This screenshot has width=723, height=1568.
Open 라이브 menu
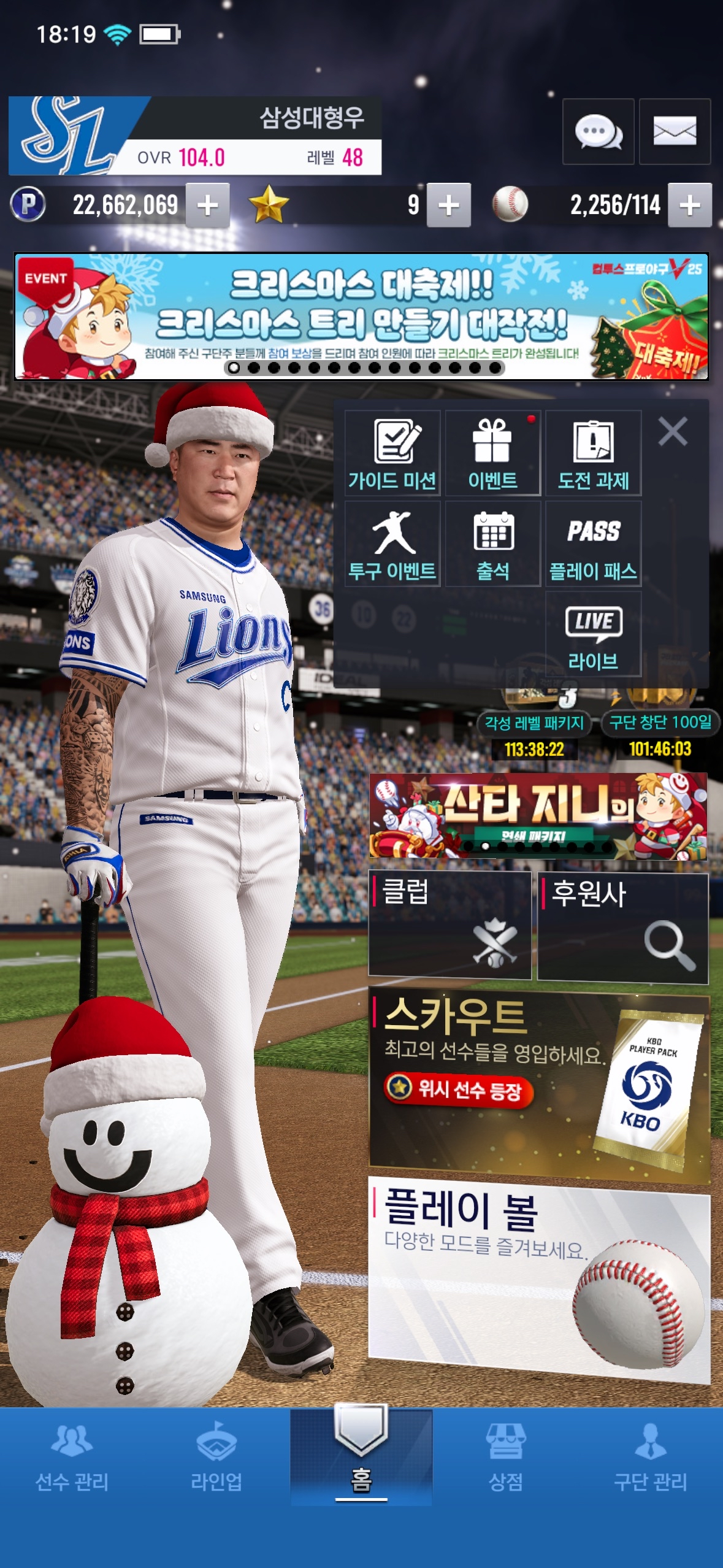(x=593, y=634)
